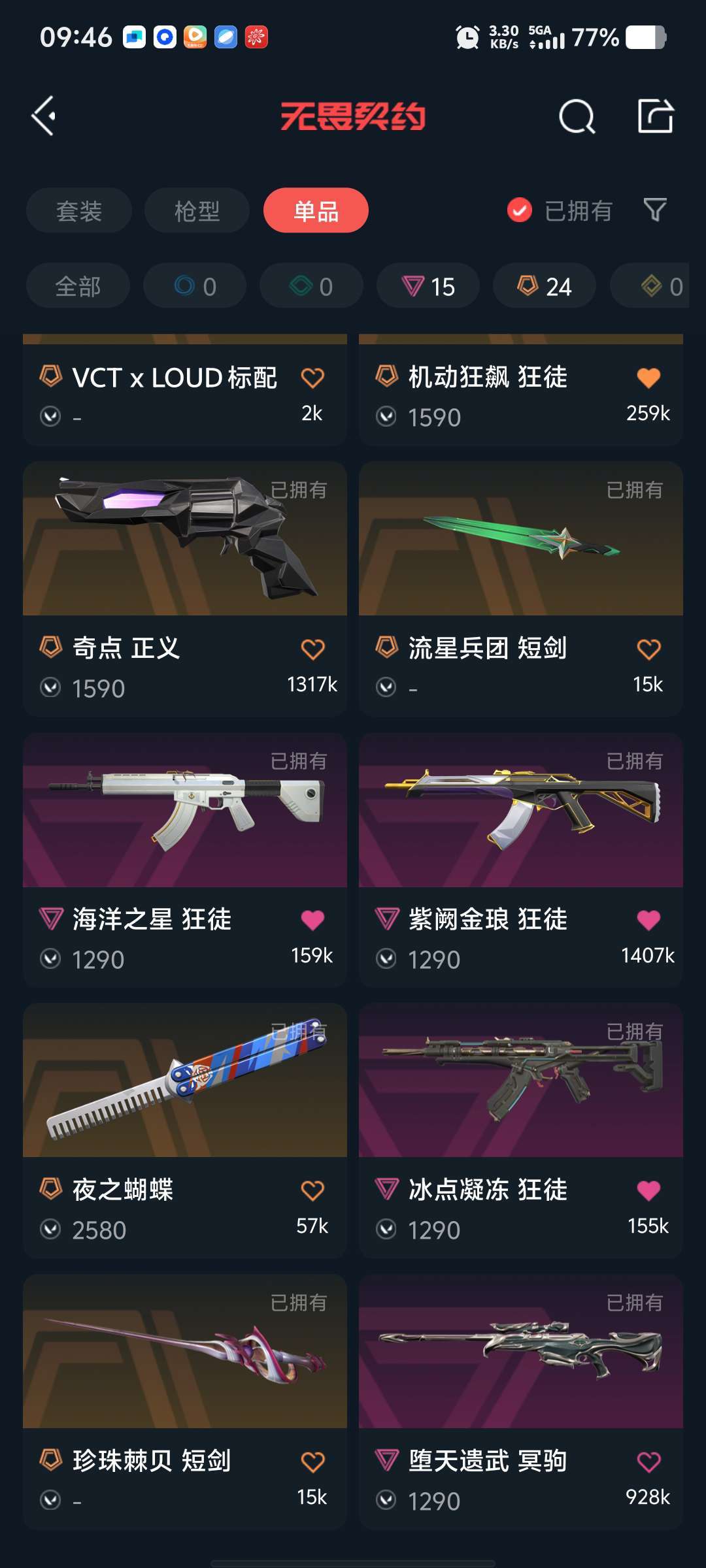Filter by the orange tier chip showing 24
Screen dimensions: 706x1568
[545, 286]
